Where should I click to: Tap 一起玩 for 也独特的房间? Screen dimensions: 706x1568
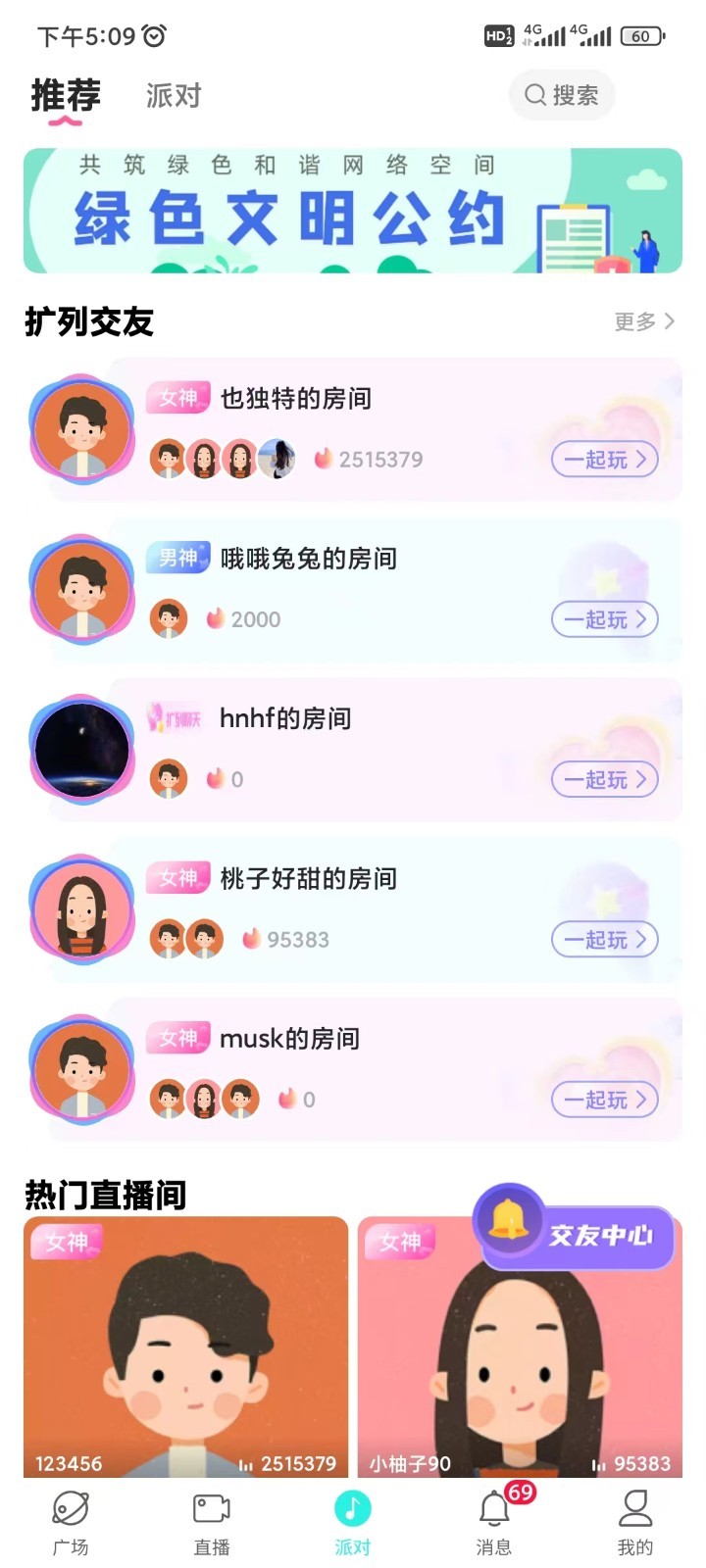click(x=604, y=459)
